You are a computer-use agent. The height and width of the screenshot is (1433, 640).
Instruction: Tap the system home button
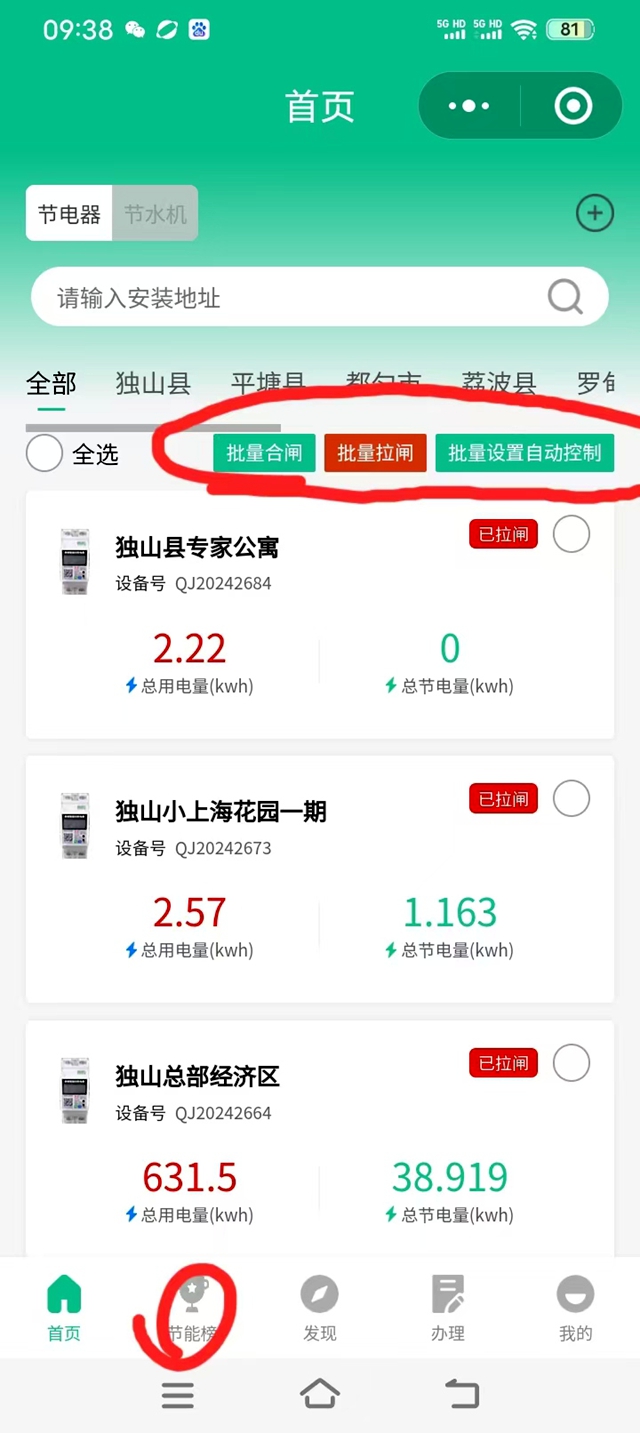(320, 1394)
